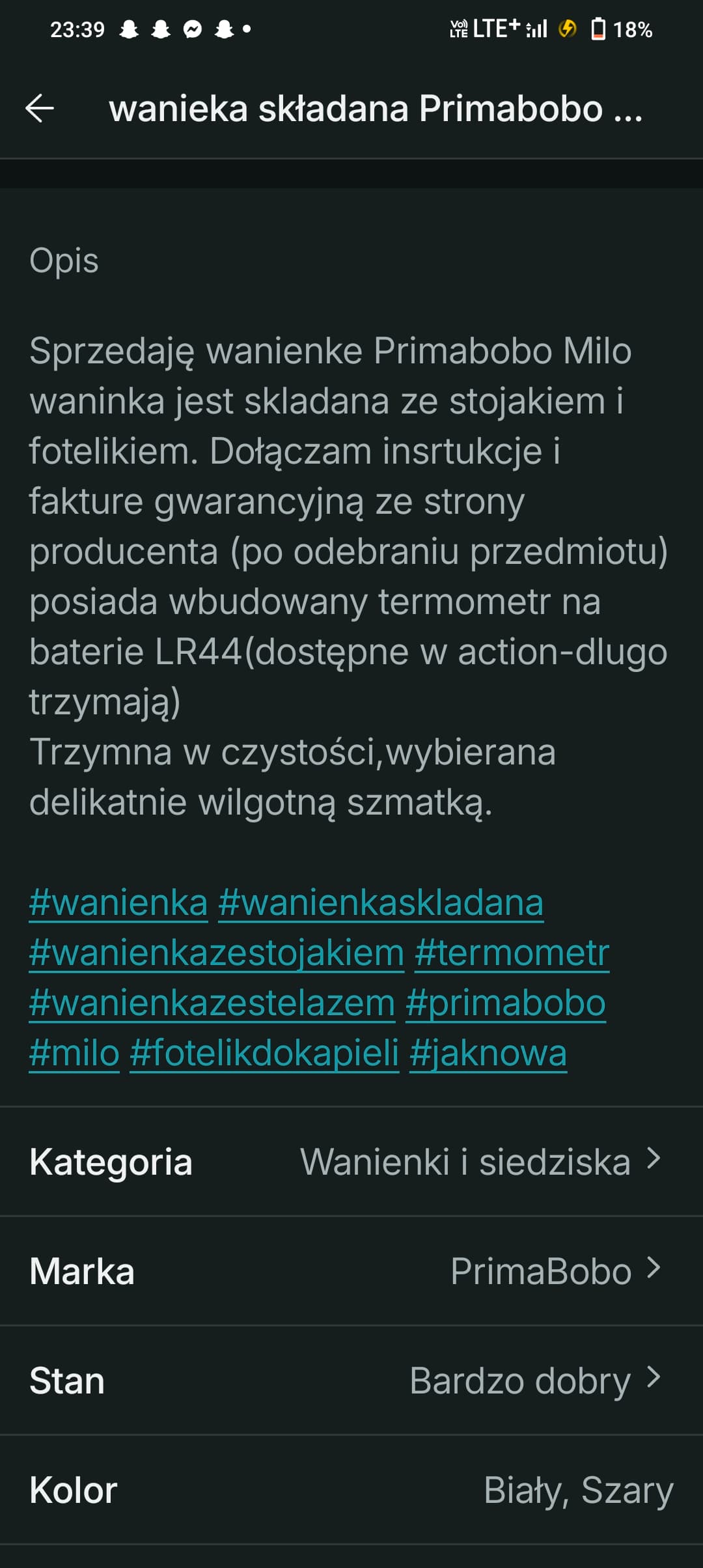Tap the #wanienkazestojakiem hashtag
The width and height of the screenshot is (703, 1568).
(x=217, y=953)
